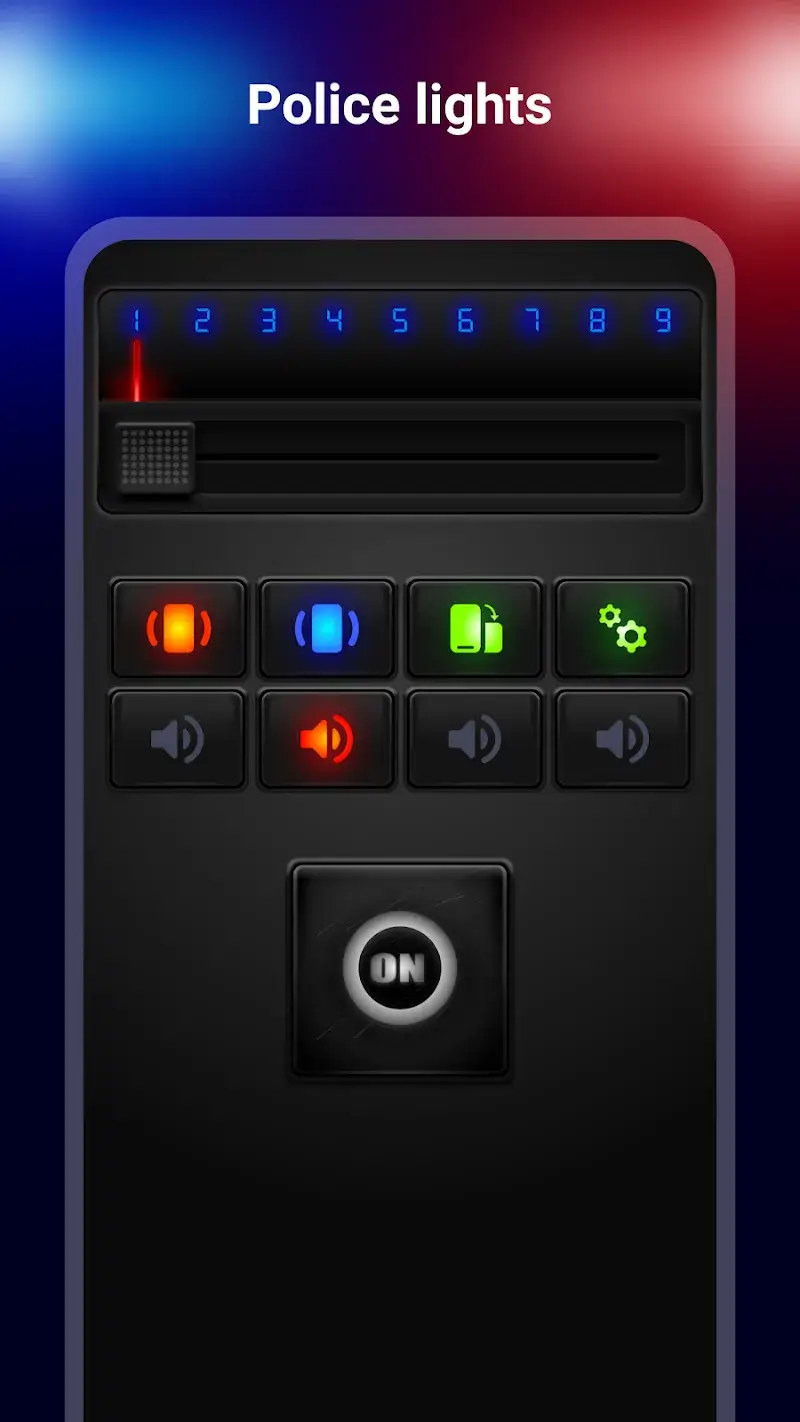This screenshot has height=1422, width=800.
Task: Open the settings gear icon
Action: [x=622, y=629]
